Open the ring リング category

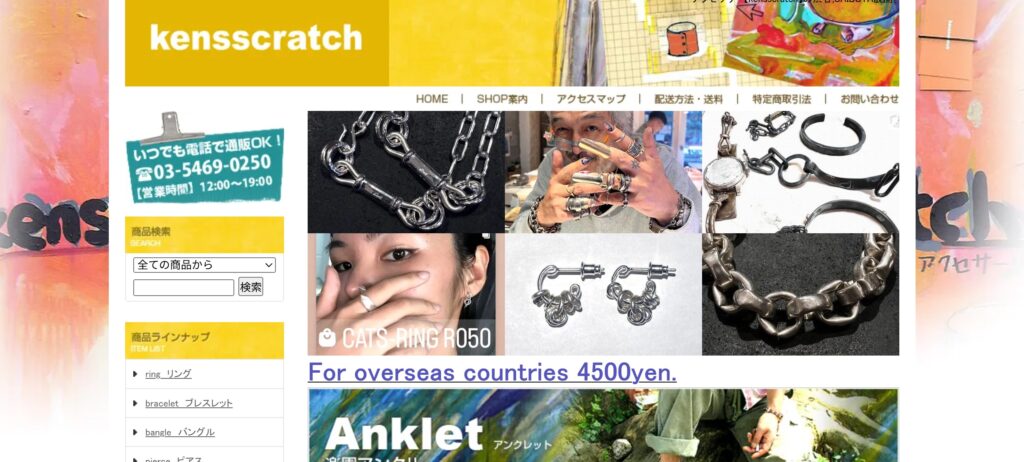pos(168,374)
